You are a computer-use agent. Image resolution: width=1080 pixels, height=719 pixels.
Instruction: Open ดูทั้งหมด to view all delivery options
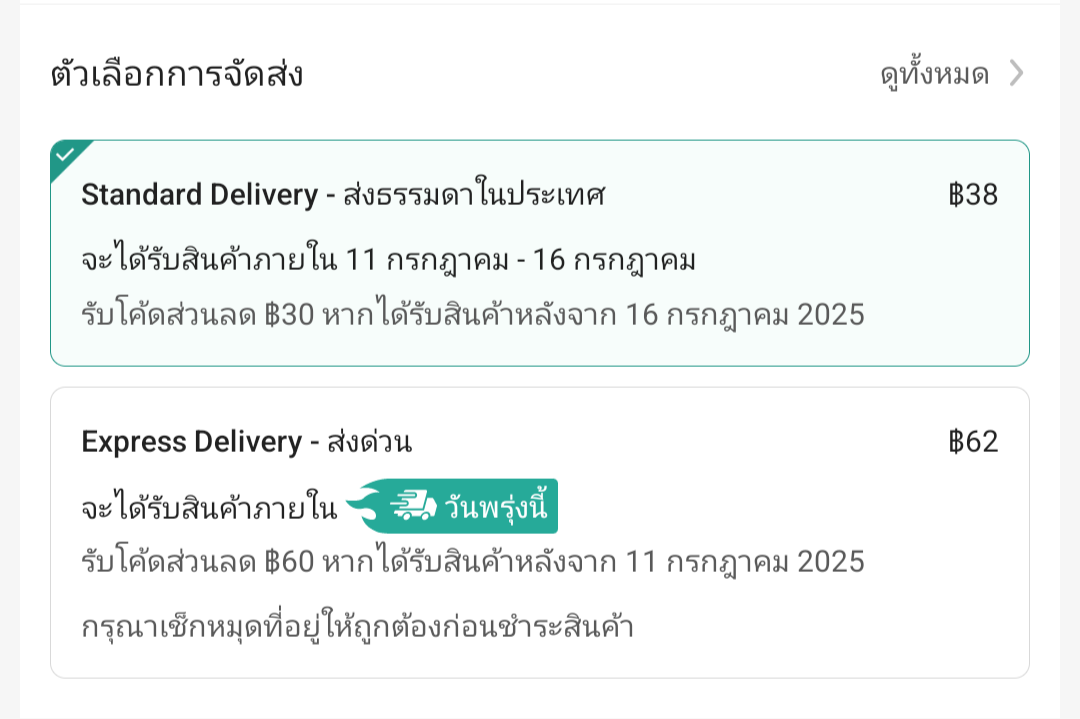coord(950,74)
